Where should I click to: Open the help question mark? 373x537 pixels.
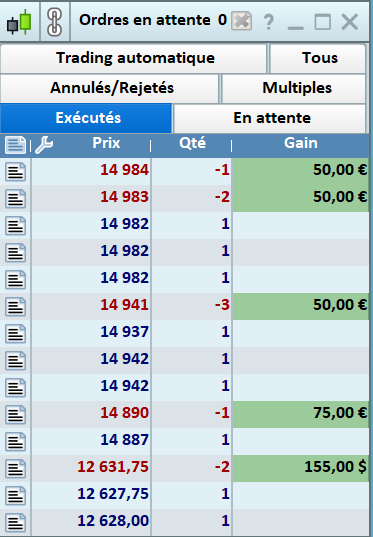(x=269, y=22)
